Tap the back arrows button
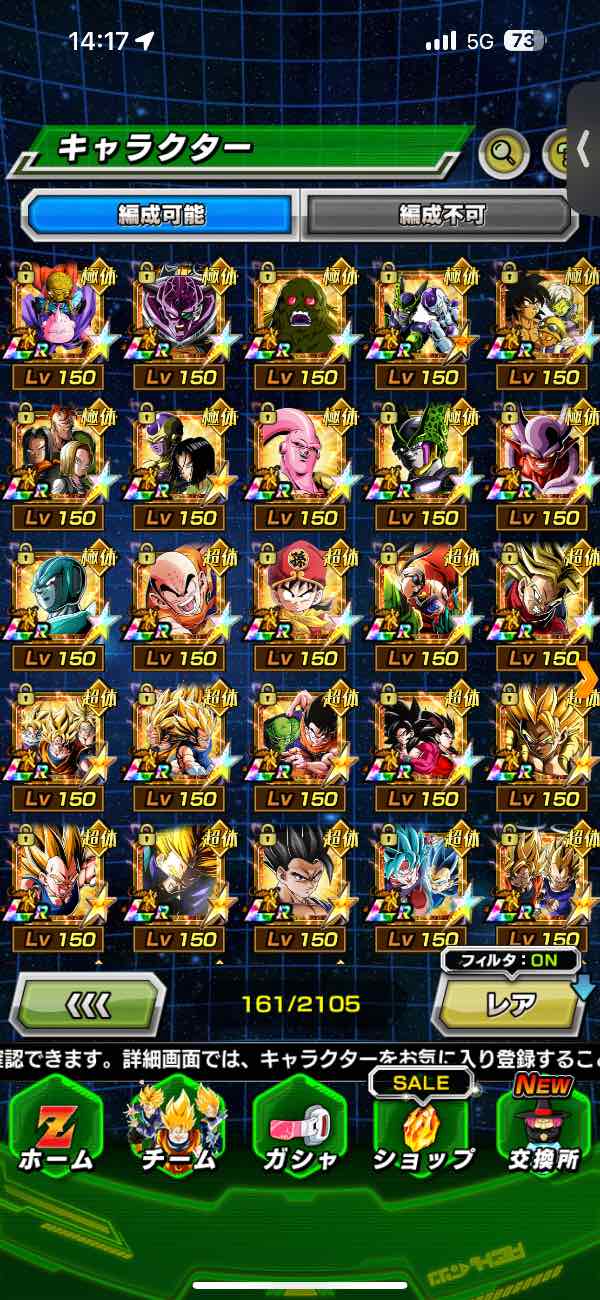The width and height of the screenshot is (600, 1300). [88, 1003]
